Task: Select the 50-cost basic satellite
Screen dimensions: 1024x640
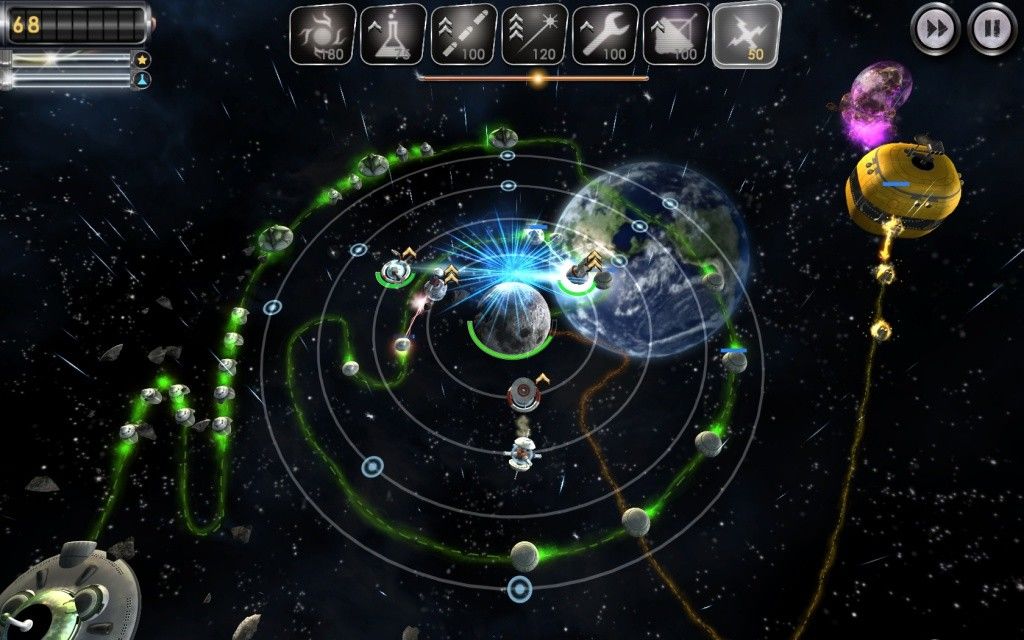Action: click(746, 34)
